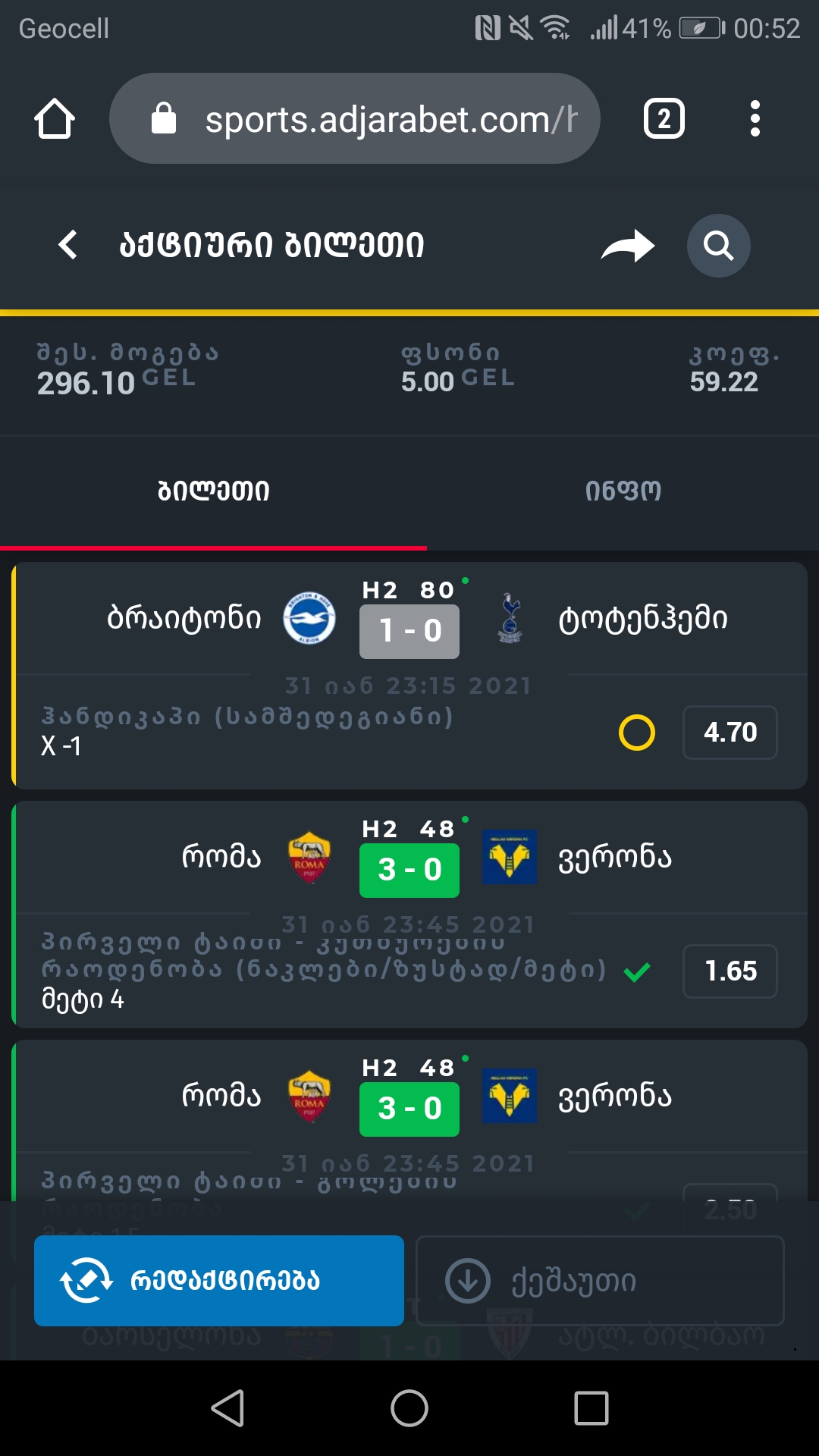819x1456 pixels.
Task: Tap the browser home icon
Action: click(55, 119)
